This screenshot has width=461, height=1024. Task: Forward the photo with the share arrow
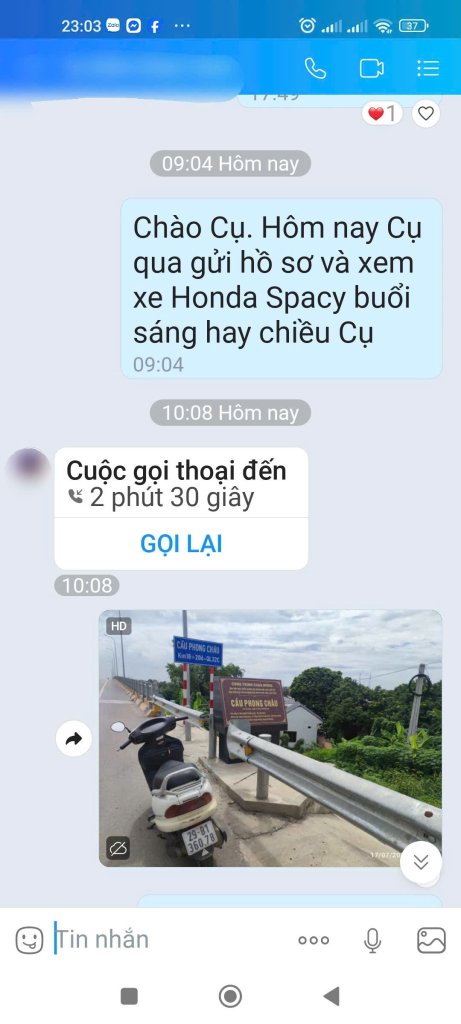click(73, 739)
